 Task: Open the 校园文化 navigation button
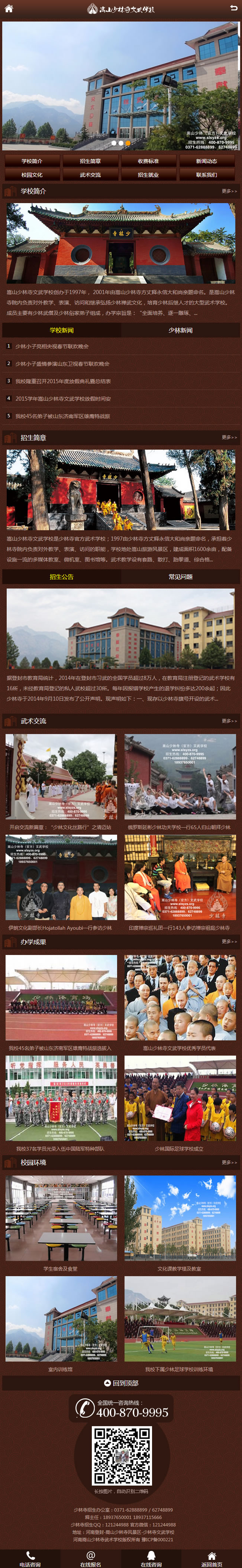pyautogui.click(x=32, y=175)
